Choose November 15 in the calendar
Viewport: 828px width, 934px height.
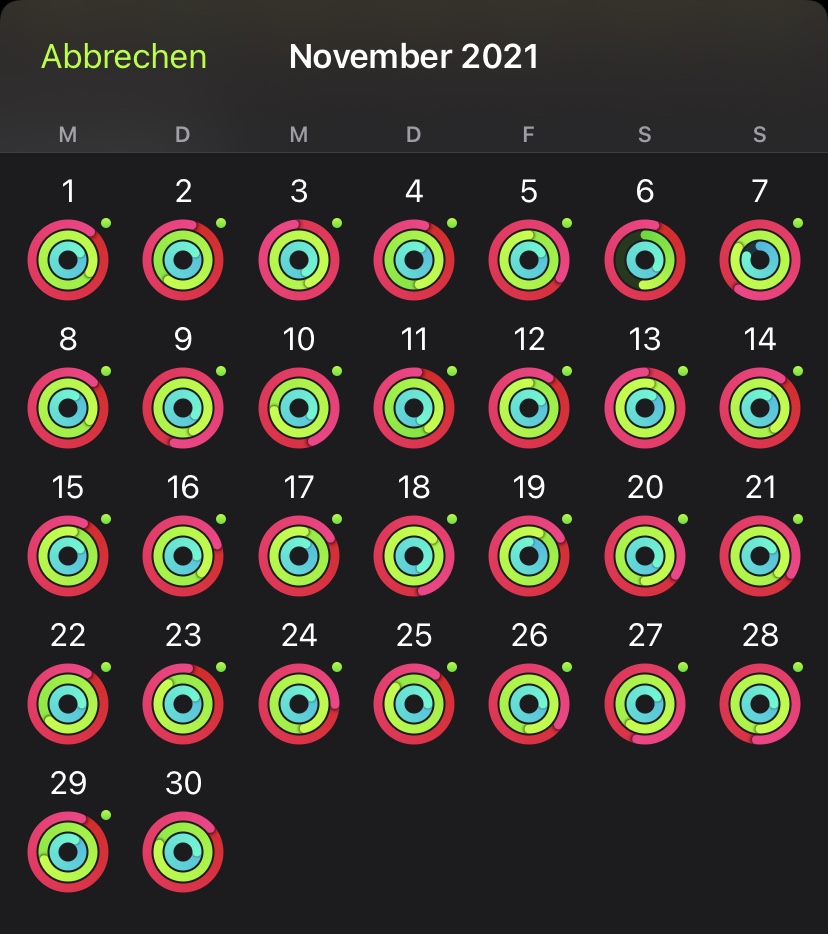pos(68,556)
